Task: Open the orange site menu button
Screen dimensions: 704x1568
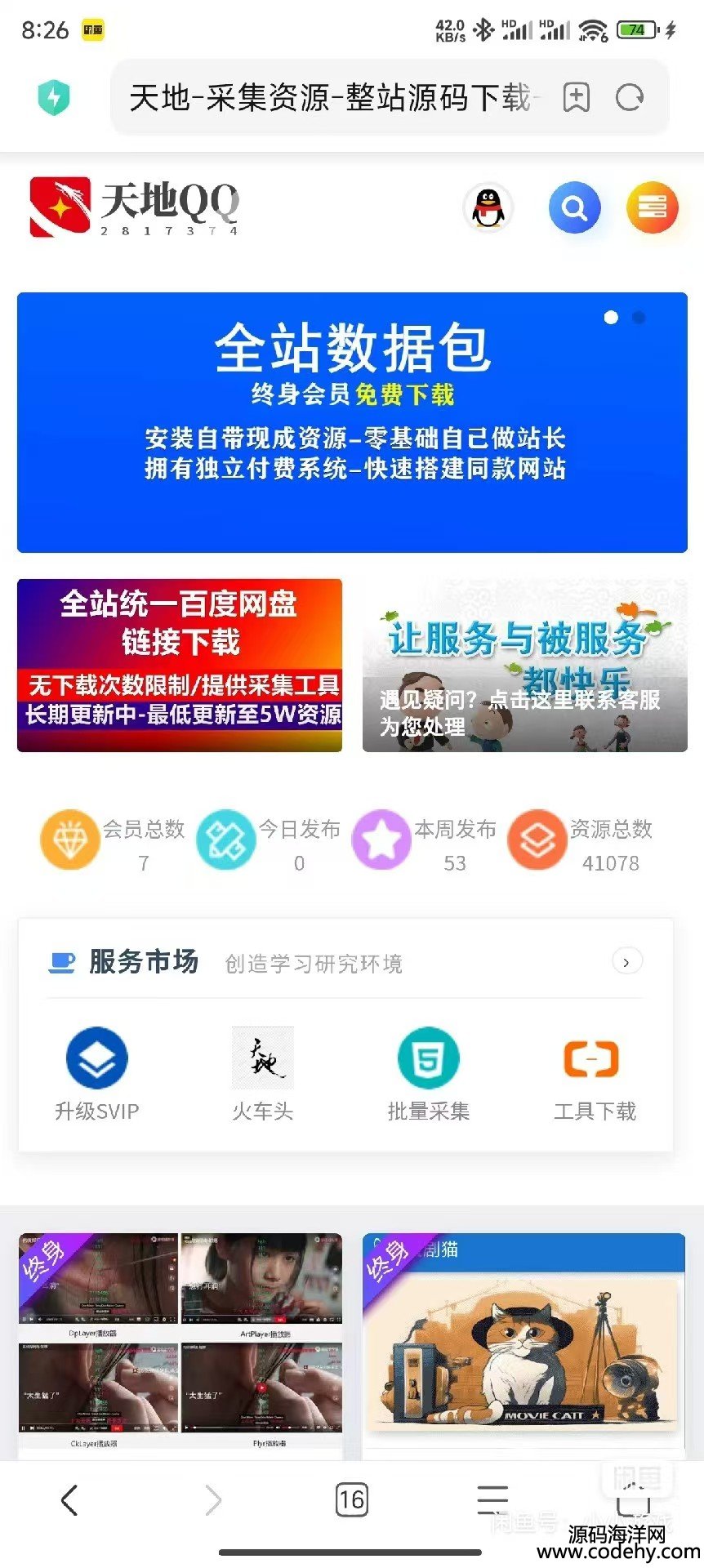Action: [x=652, y=207]
